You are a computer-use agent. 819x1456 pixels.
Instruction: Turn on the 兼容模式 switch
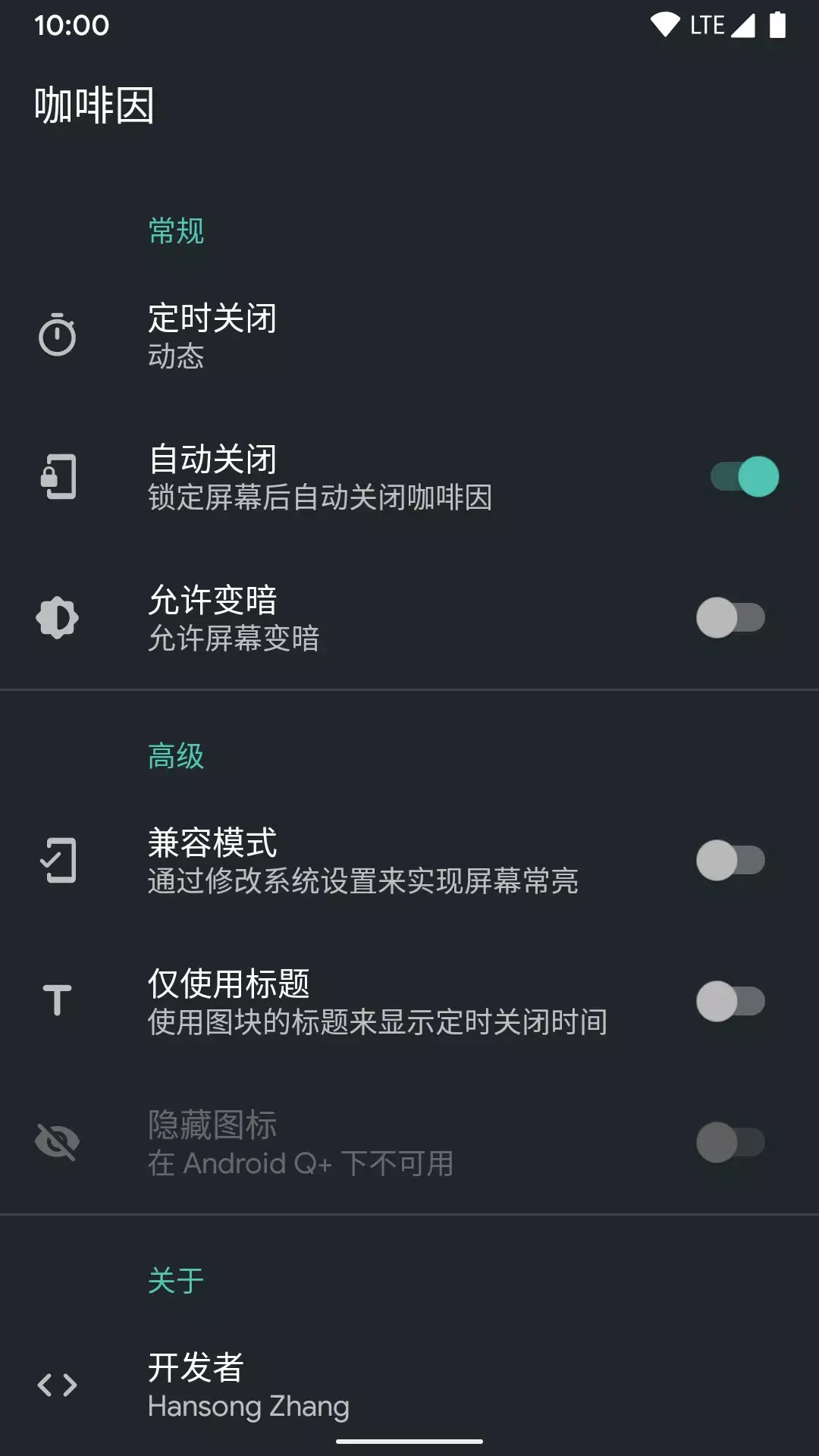click(732, 859)
